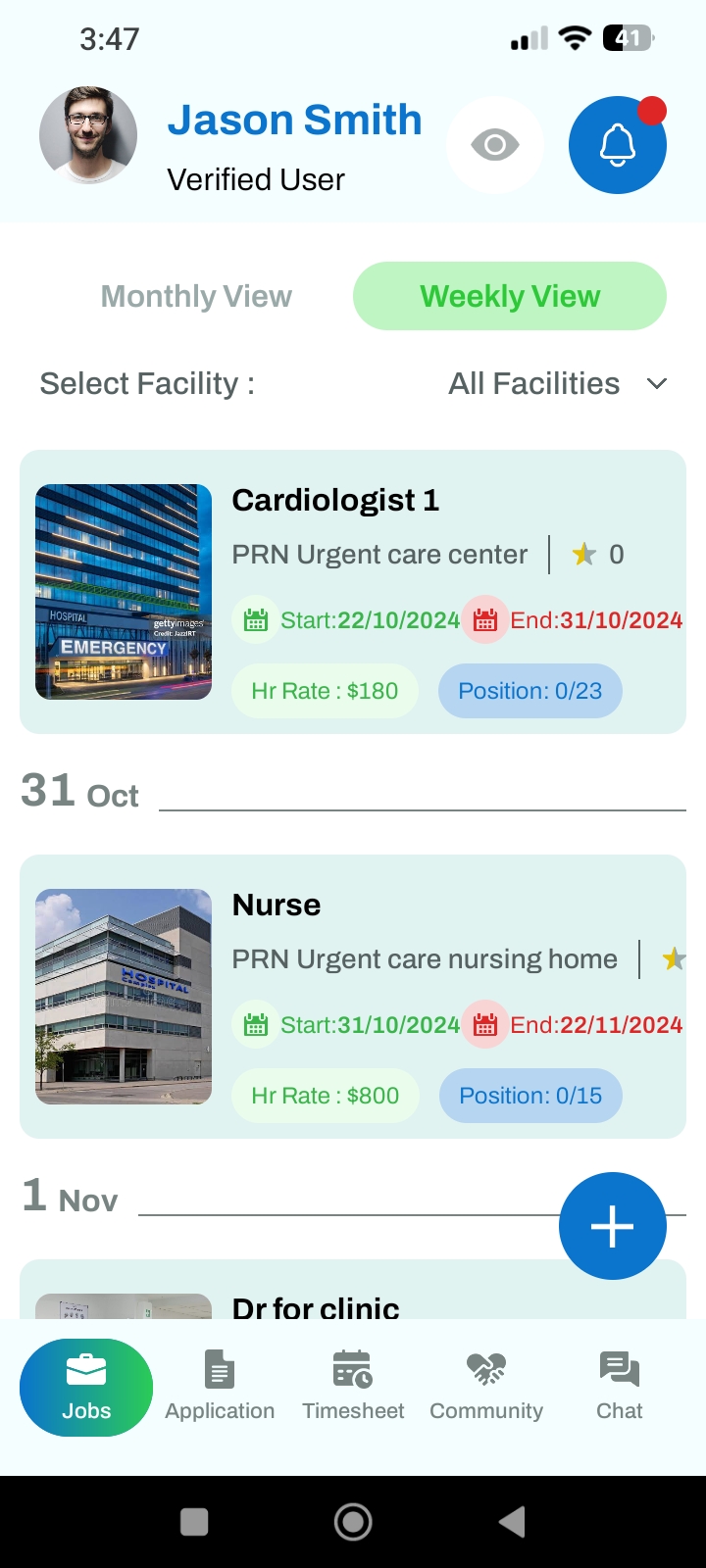Select the Weekly View tab
The image size is (706, 1568).
coord(510,296)
